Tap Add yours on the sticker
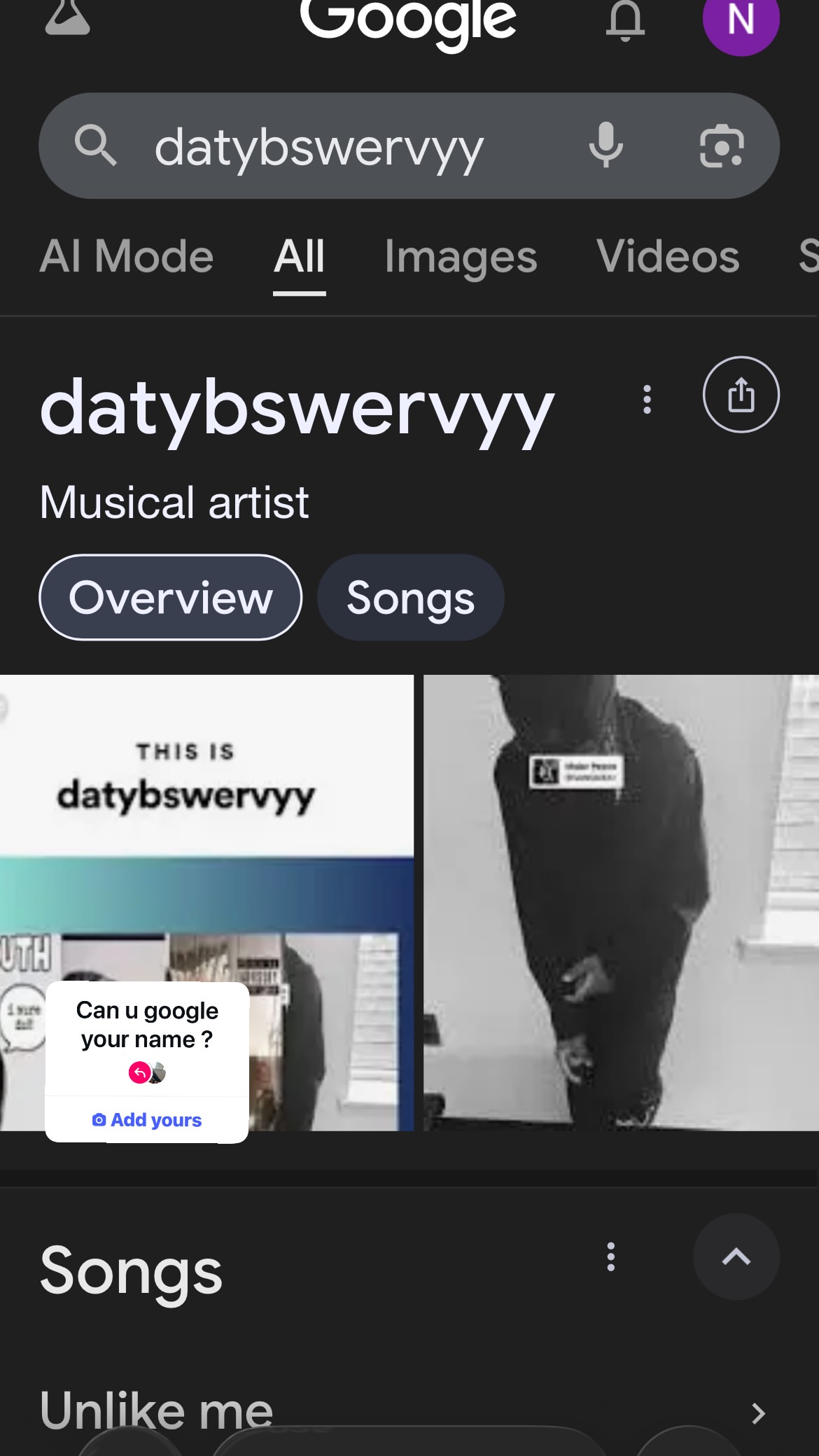Viewport: 819px width, 1456px height. (147, 1120)
